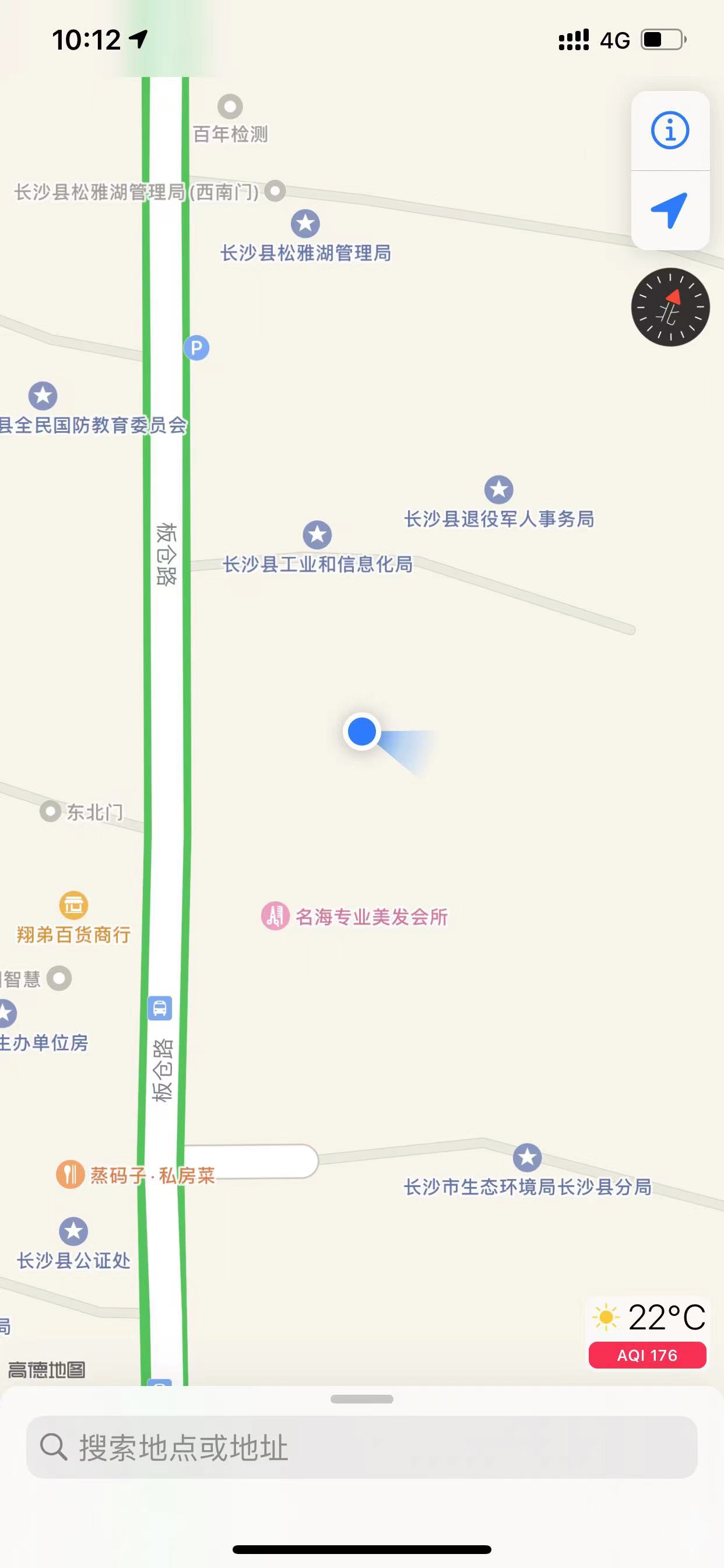Select 百年检测 marker
Screen dimensions: 724x1568
click(x=230, y=107)
